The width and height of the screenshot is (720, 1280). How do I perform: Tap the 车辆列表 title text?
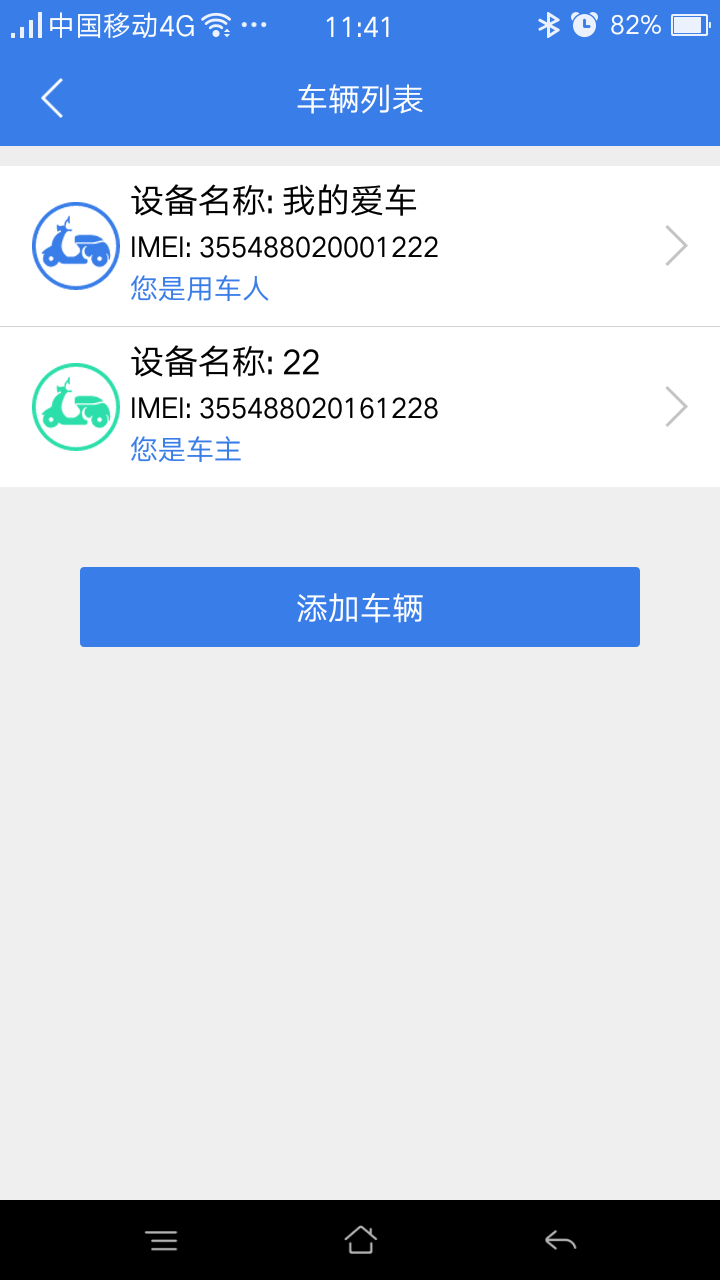(360, 99)
